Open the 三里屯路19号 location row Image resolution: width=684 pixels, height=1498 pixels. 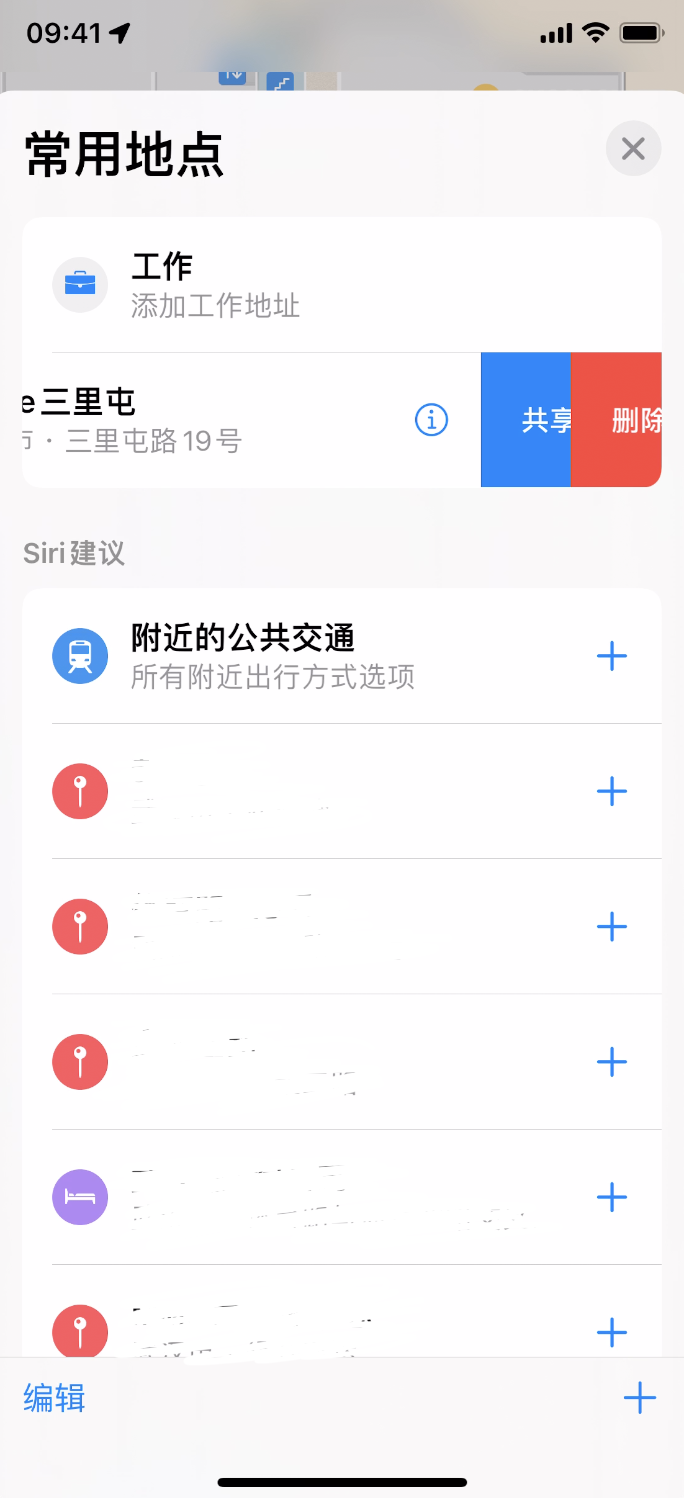[200, 421]
